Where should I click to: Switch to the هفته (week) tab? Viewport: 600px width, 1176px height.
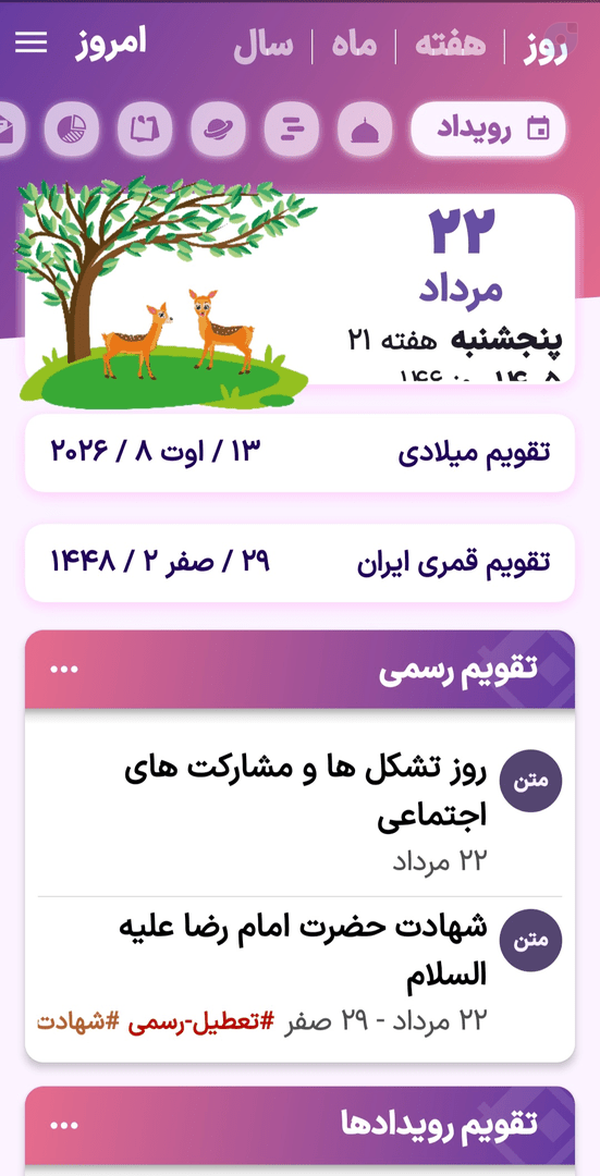point(451,46)
